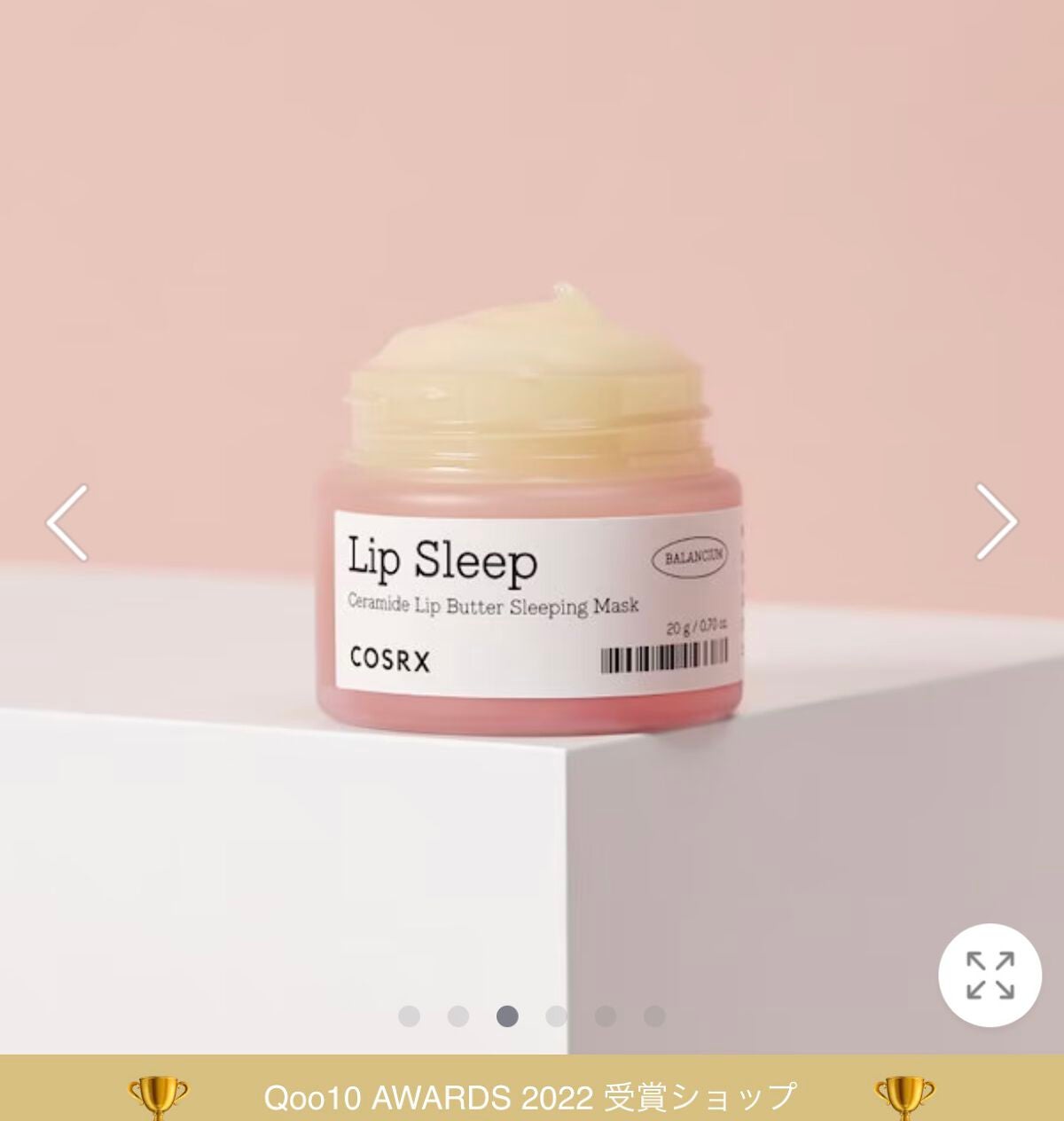
Task: Show the next product image
Action: click(996, 522)
